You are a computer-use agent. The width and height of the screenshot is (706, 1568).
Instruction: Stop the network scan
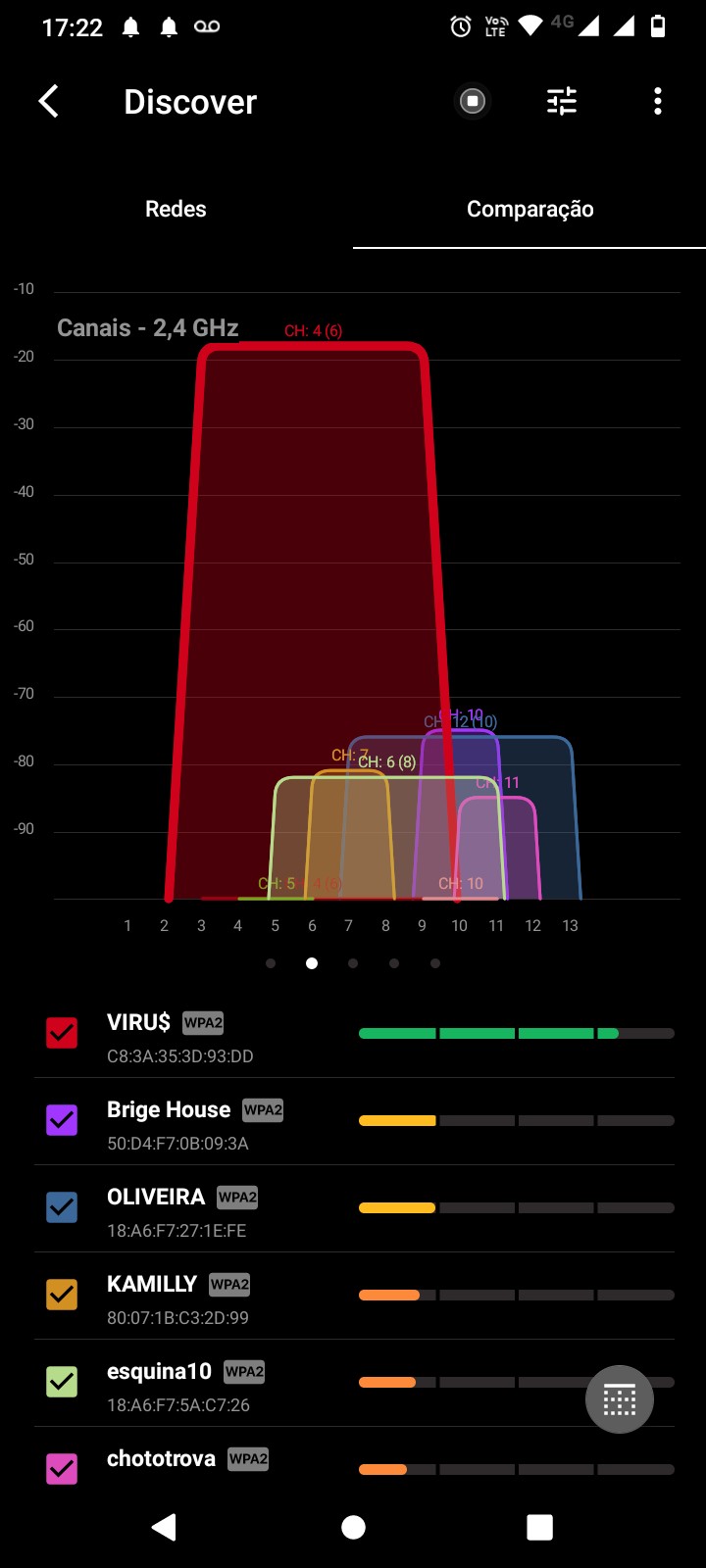point(473,101)
